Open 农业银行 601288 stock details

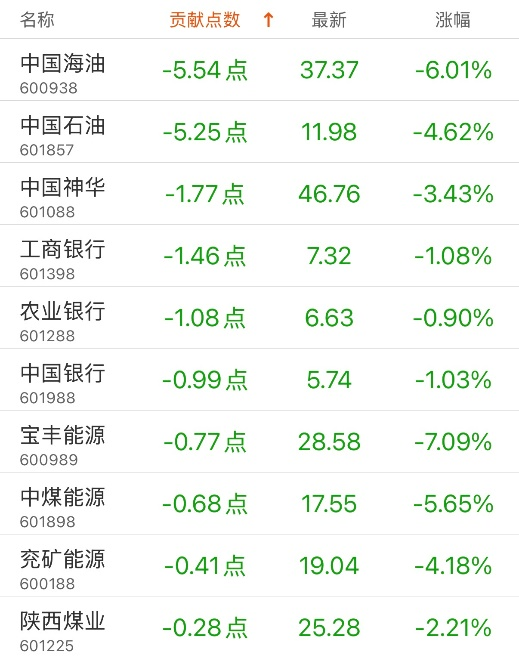pos(259,318)
